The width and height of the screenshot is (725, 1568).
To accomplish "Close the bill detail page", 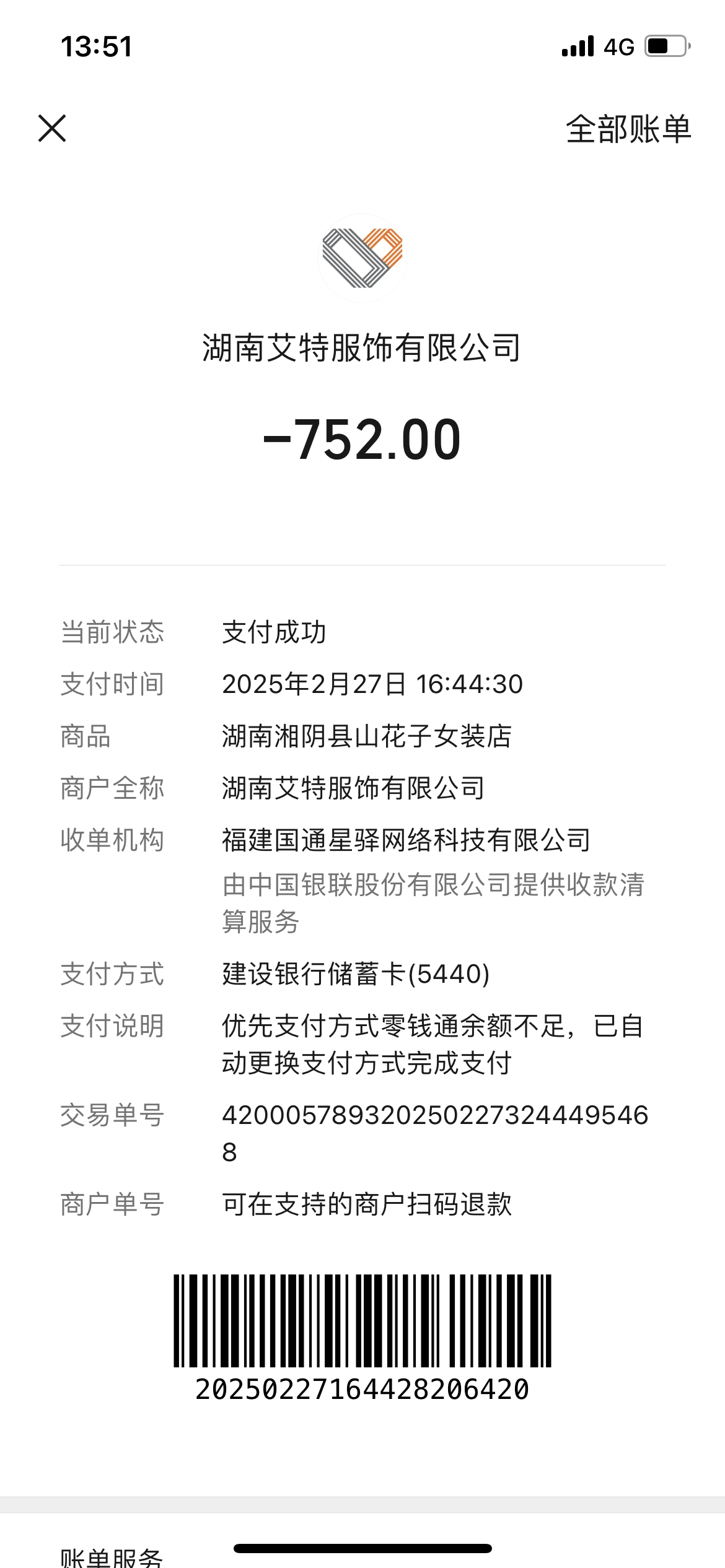I will tap(52, 128).
